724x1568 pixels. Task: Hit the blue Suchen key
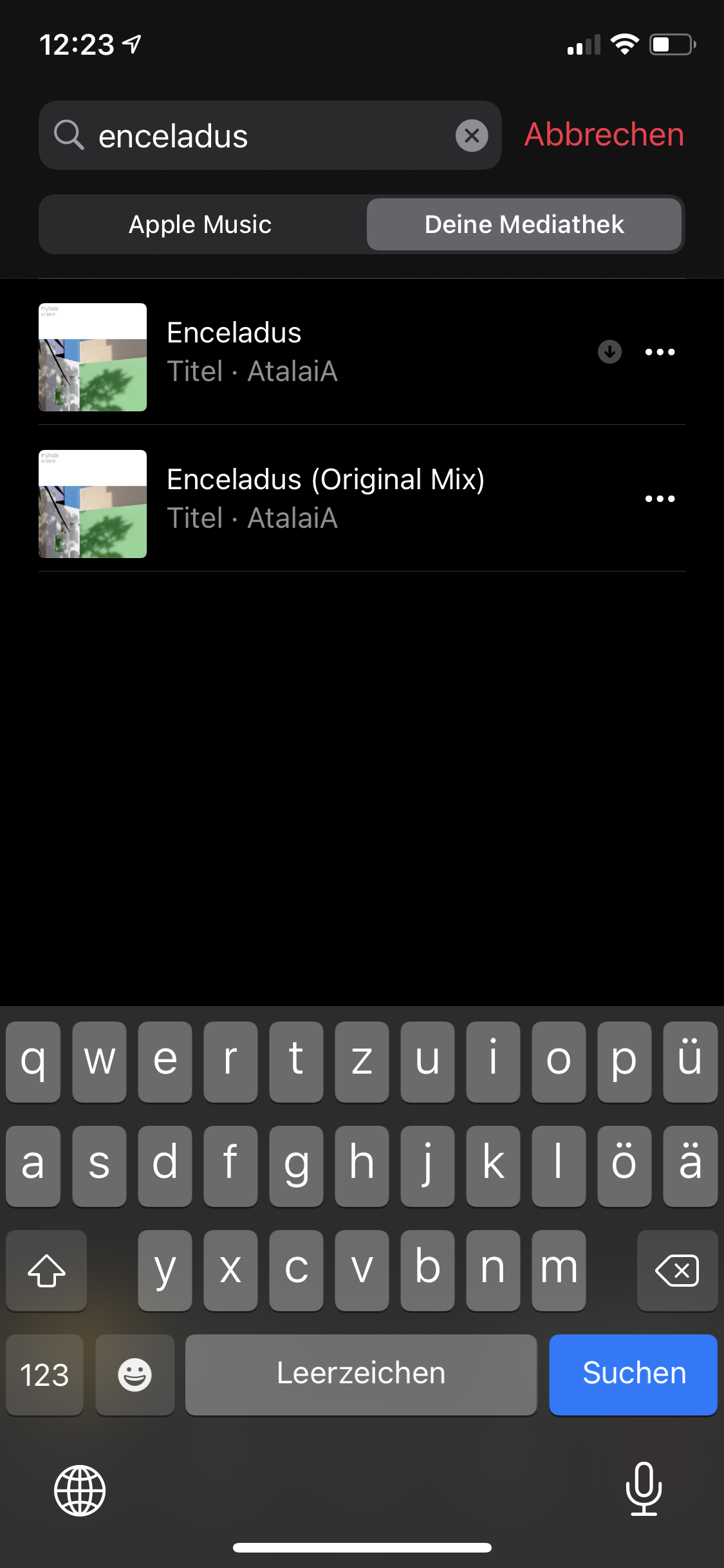coord(633,1374)
